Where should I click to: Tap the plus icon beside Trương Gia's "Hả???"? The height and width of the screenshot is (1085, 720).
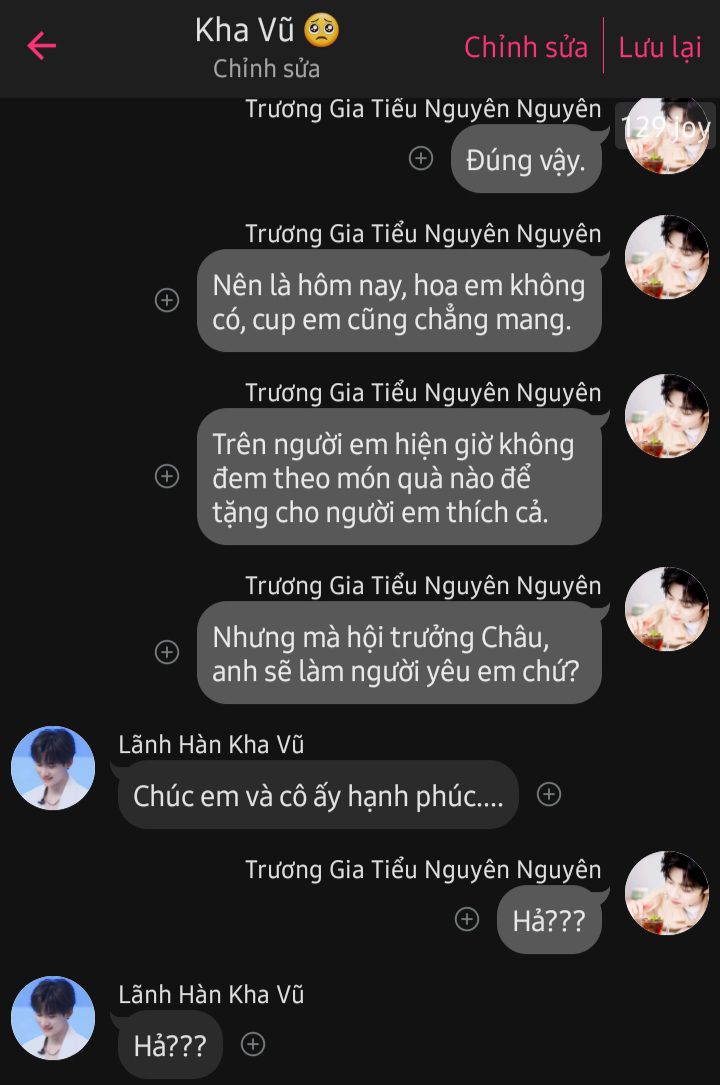[x=467, y=919]
